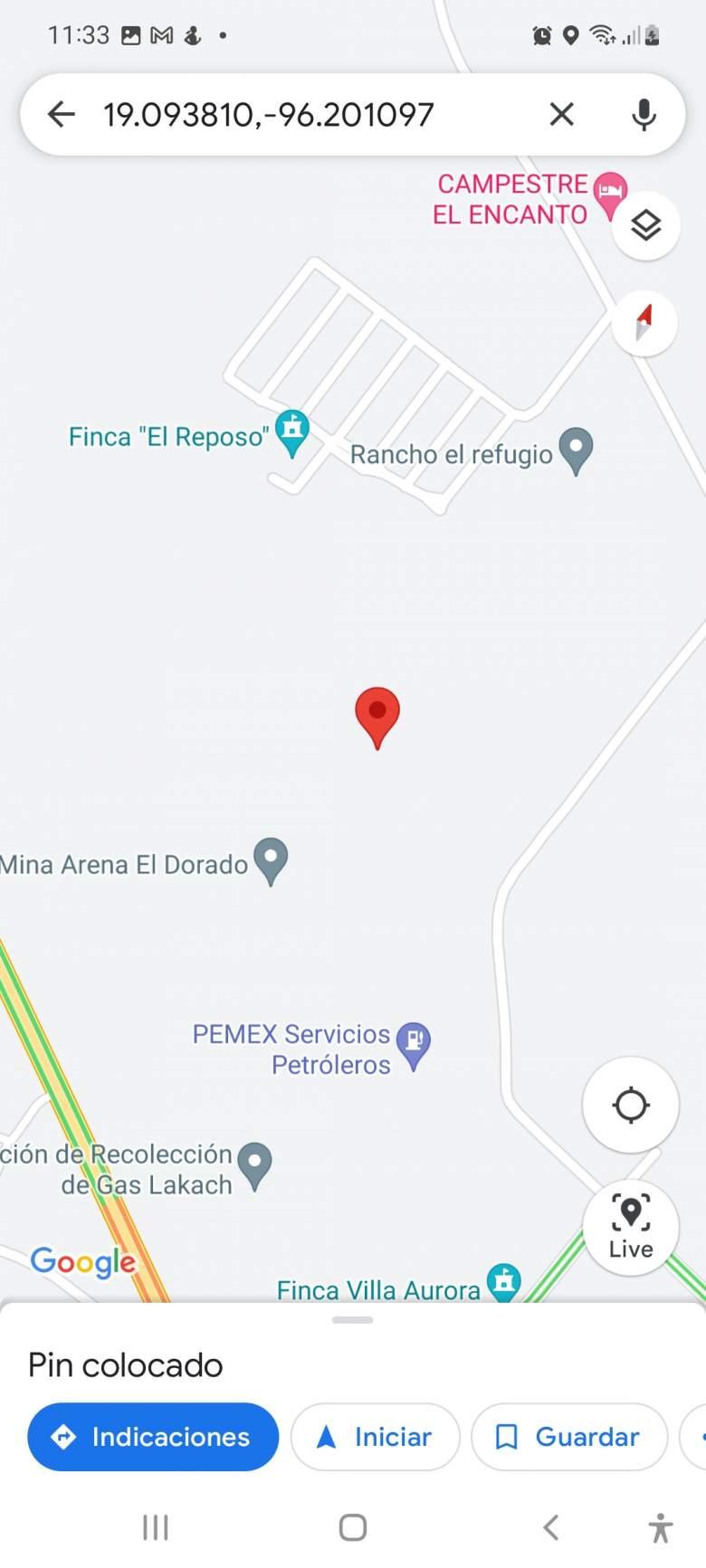Open recent apps from the navigation bar
Viewport: 706px width, 1568px height.
[156, 1528]
